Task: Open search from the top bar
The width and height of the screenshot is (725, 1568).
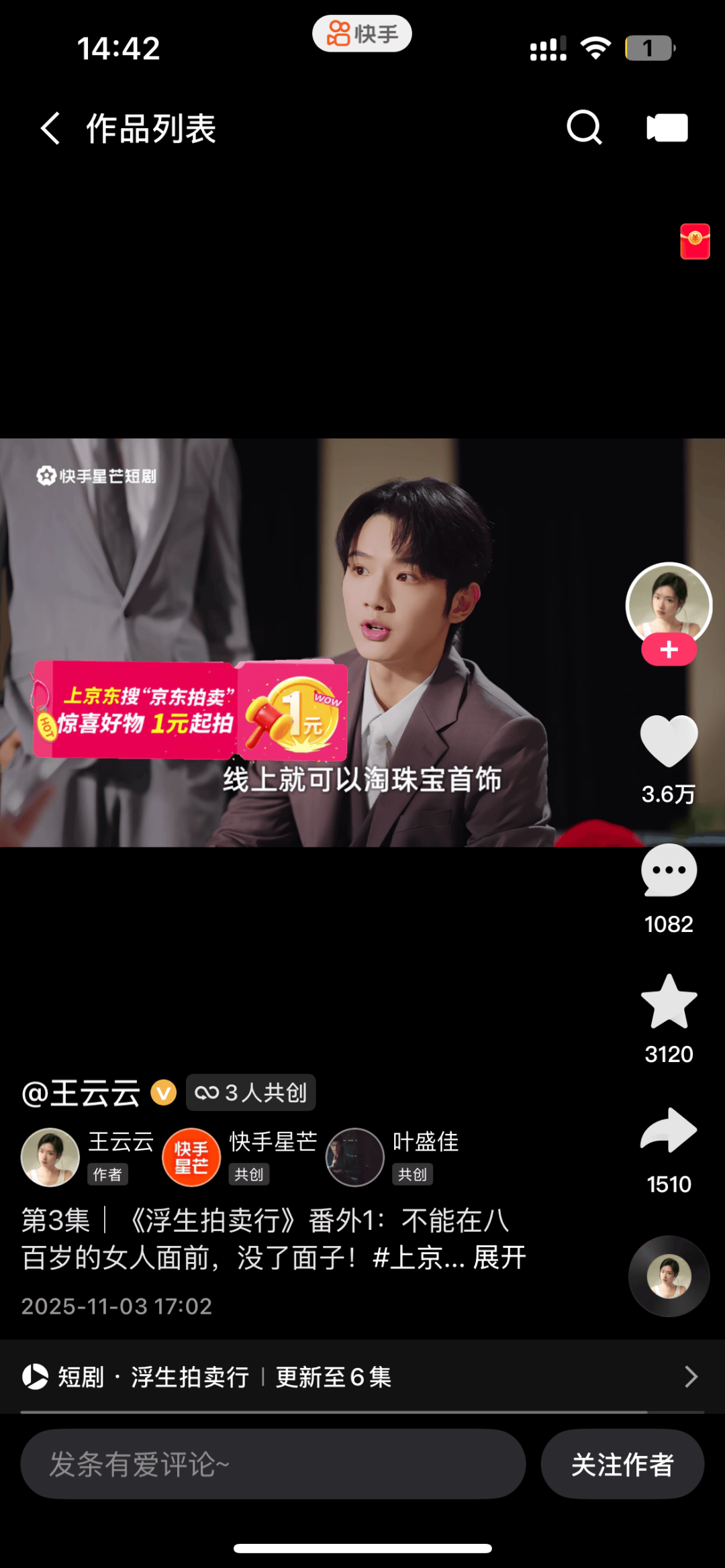Action: click(x=584, y=127)
